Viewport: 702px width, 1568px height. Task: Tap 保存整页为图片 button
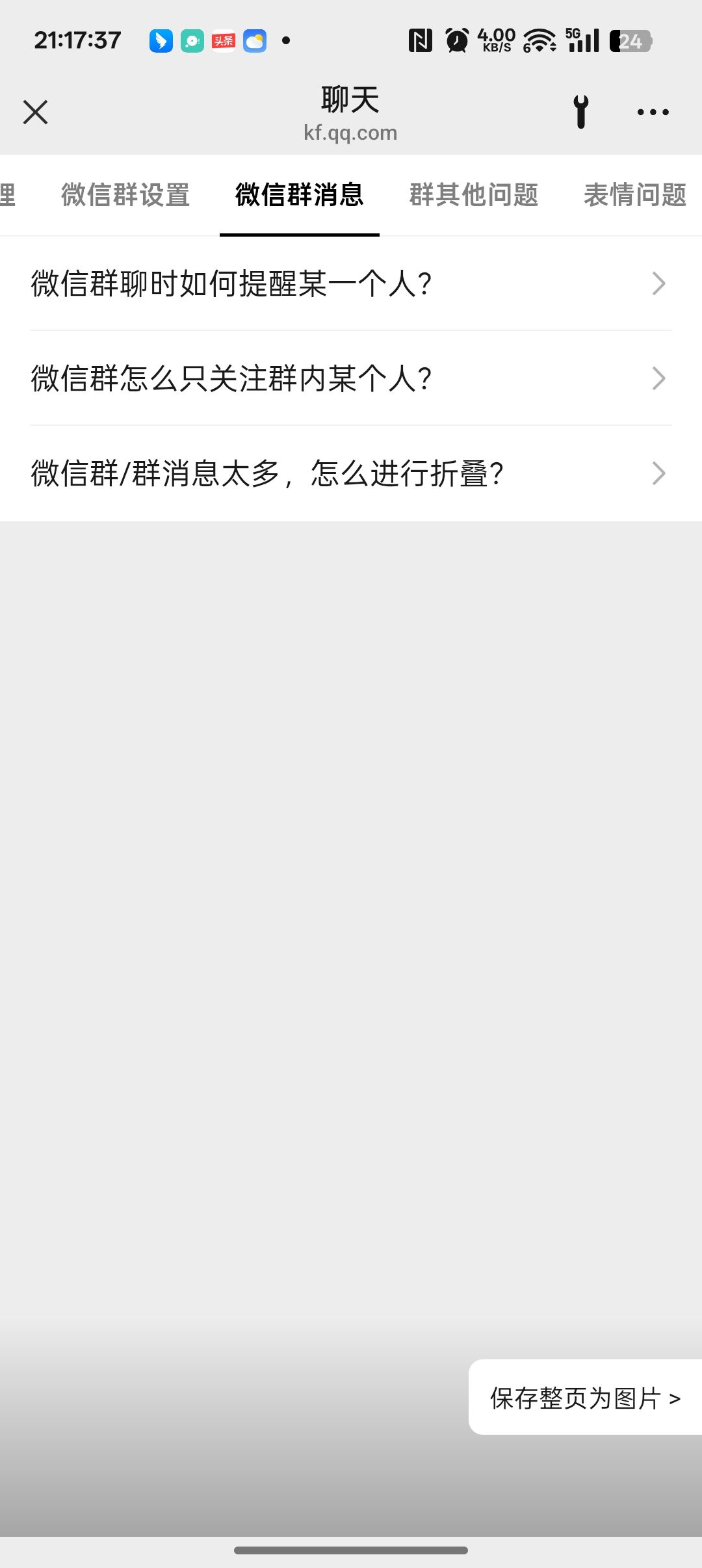coord(585,1398)
